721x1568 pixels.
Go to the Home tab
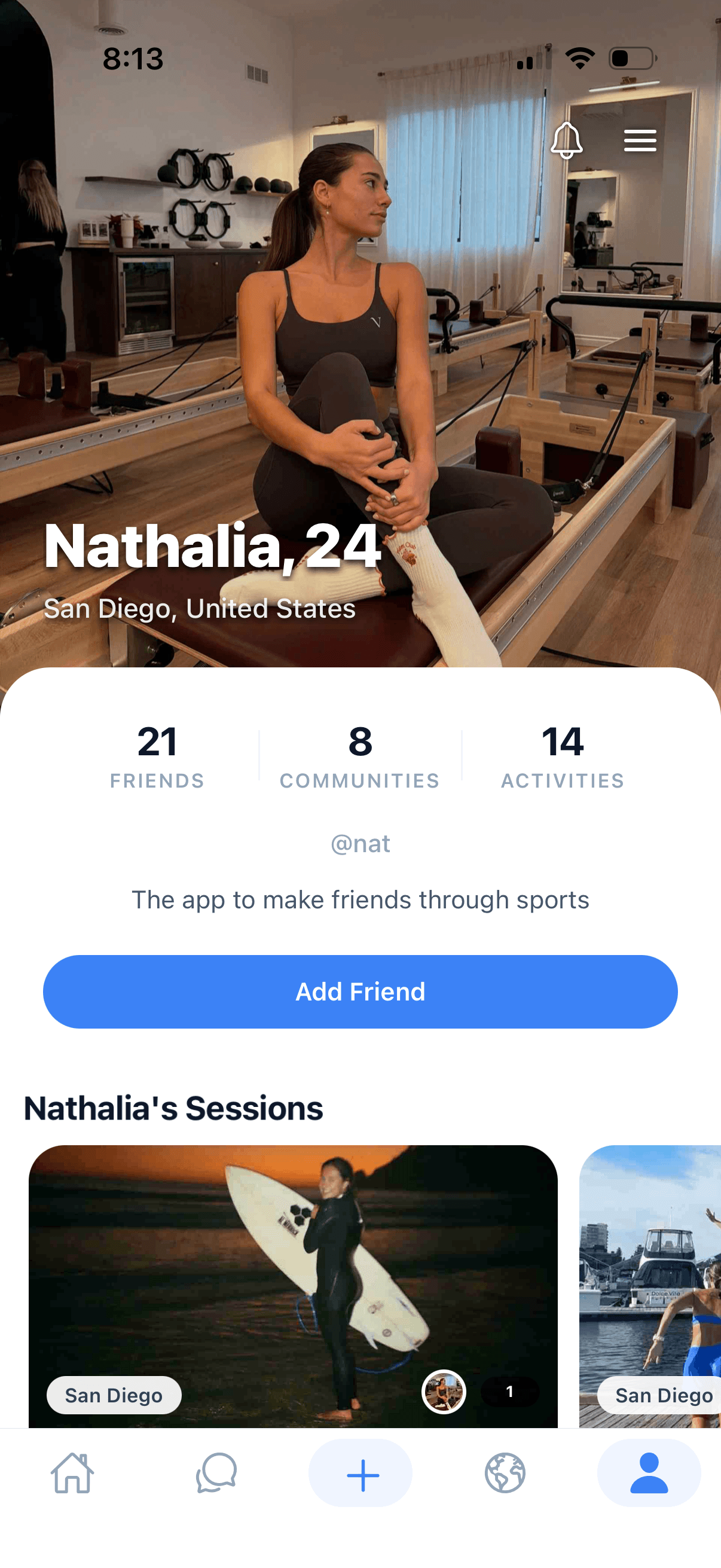(x=72, y=1473)
